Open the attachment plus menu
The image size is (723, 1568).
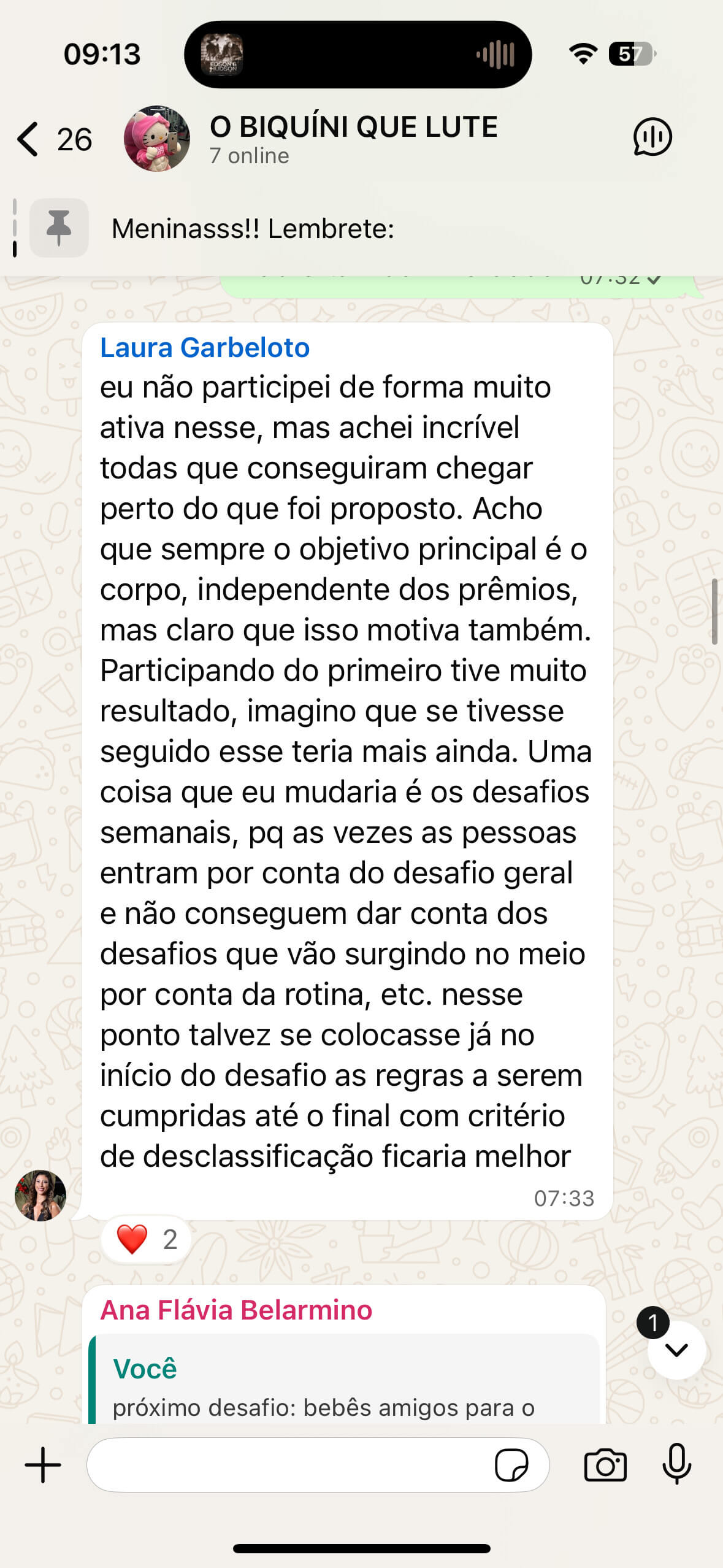43,1465
